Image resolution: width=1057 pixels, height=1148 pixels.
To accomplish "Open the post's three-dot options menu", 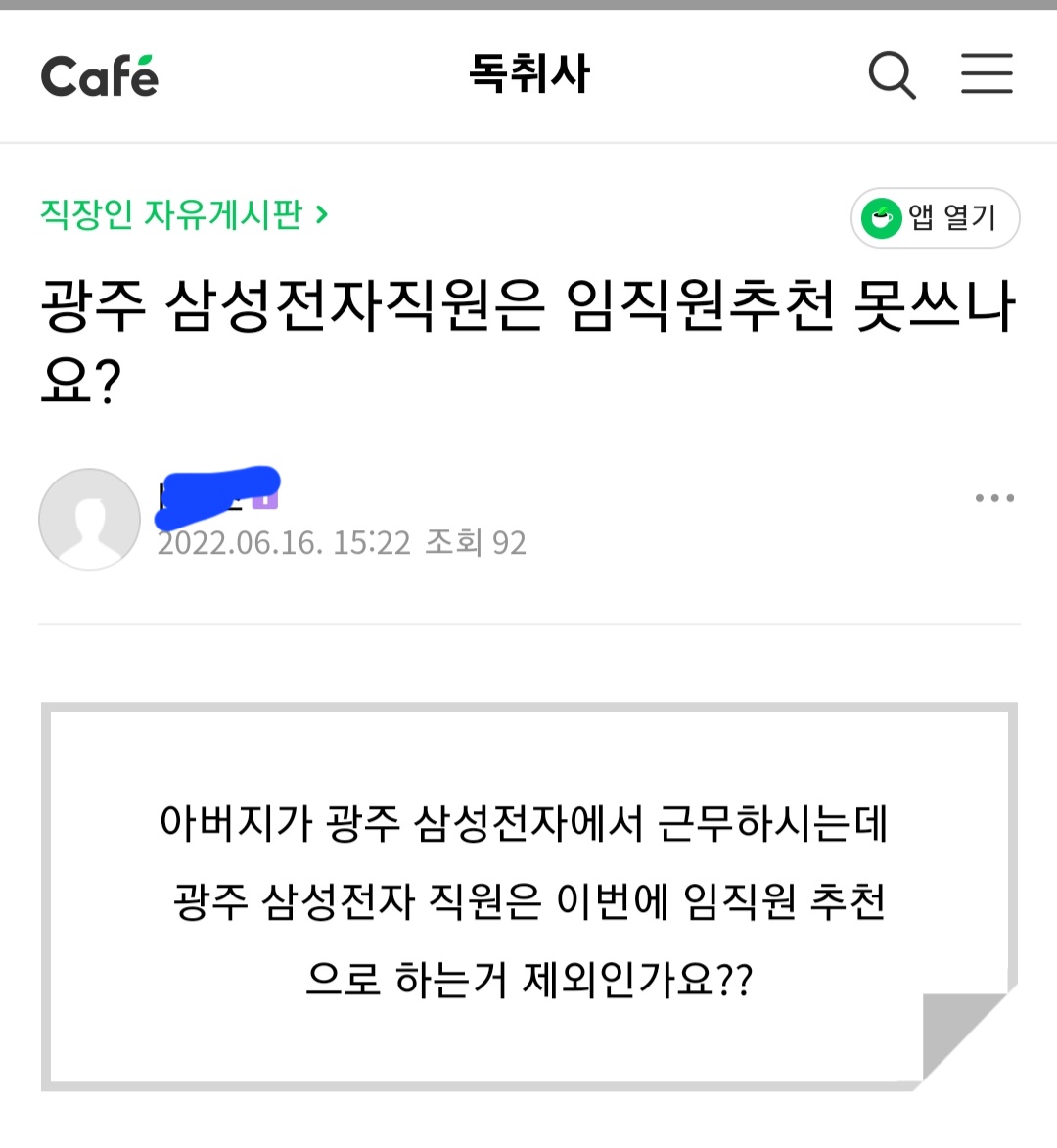I will coord(994,498).
